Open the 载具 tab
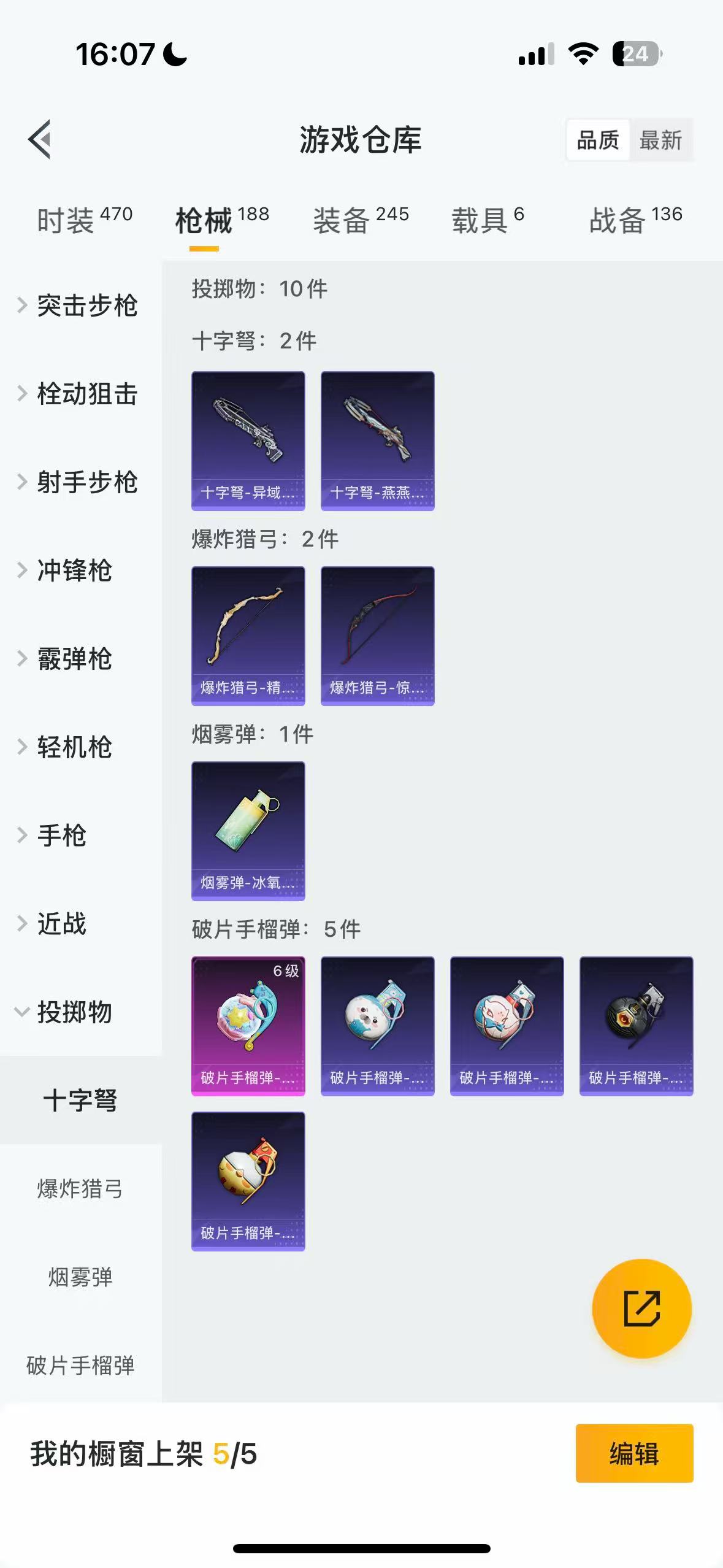Image resolution: width=723 pixels, height=1568 pixels. click(488, 220)
